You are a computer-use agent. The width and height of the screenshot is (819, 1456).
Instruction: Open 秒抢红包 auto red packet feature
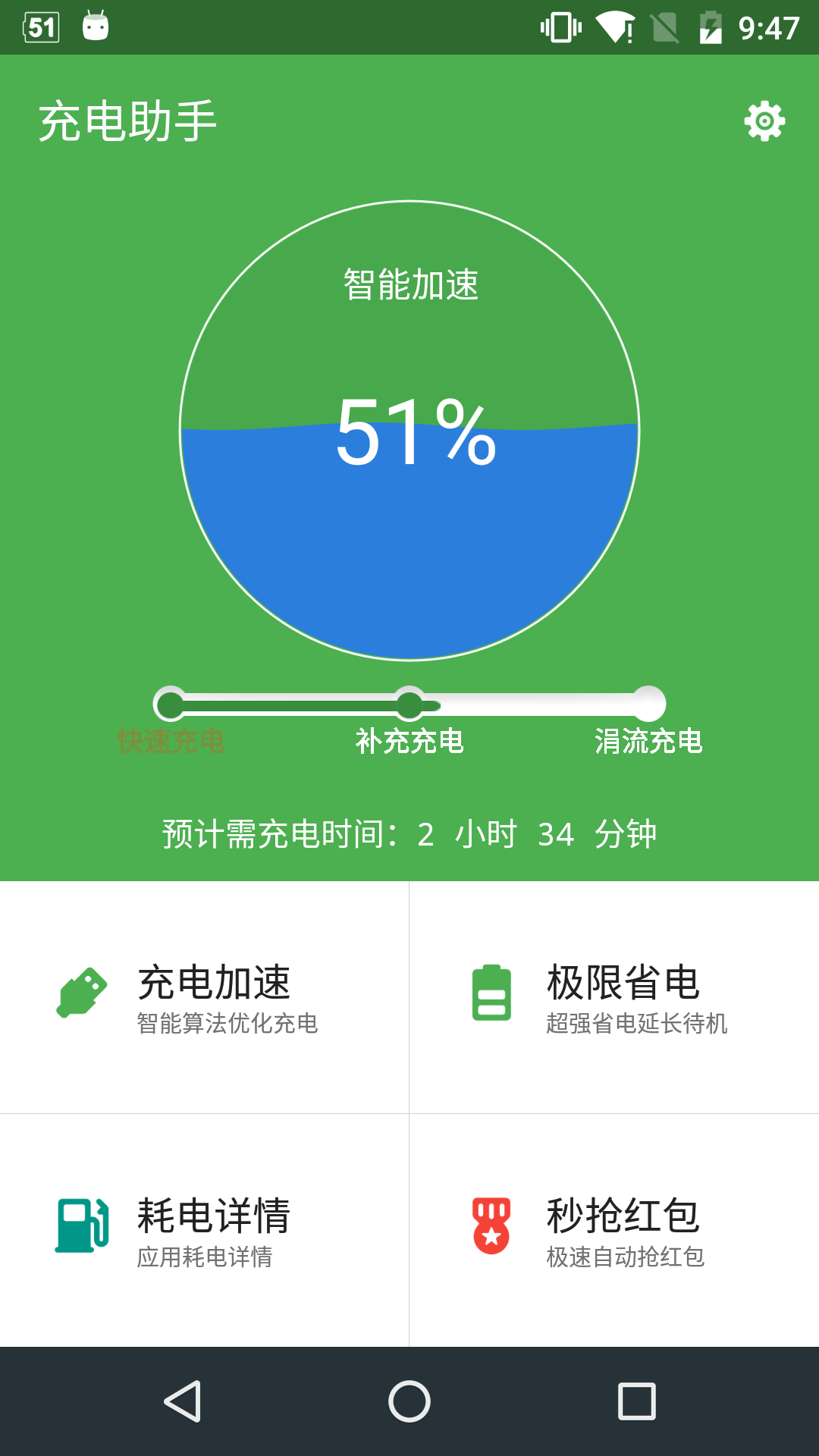614,1229
